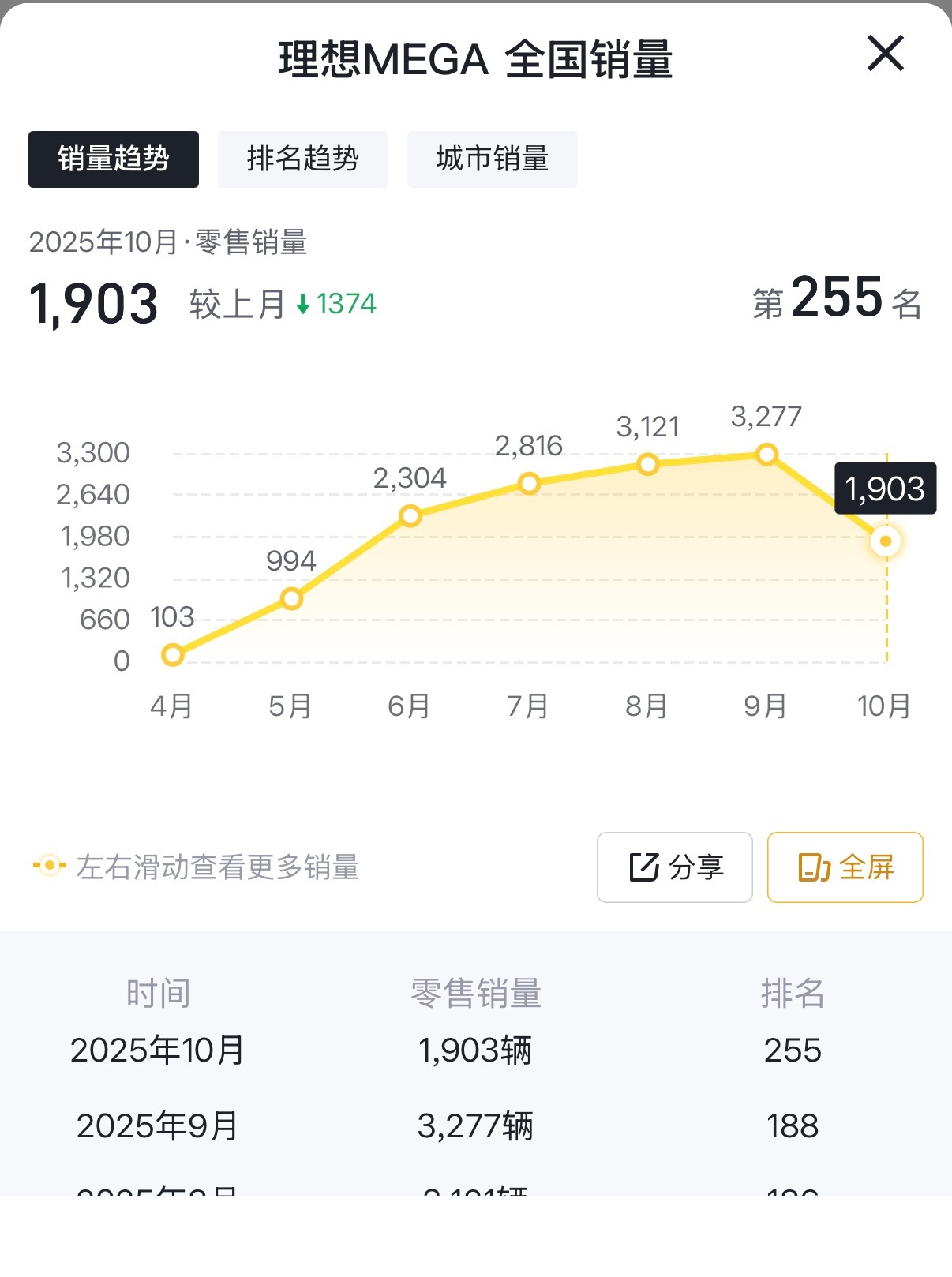
Task: Expand the 2025年9月 sales row
Action: 474,1126
